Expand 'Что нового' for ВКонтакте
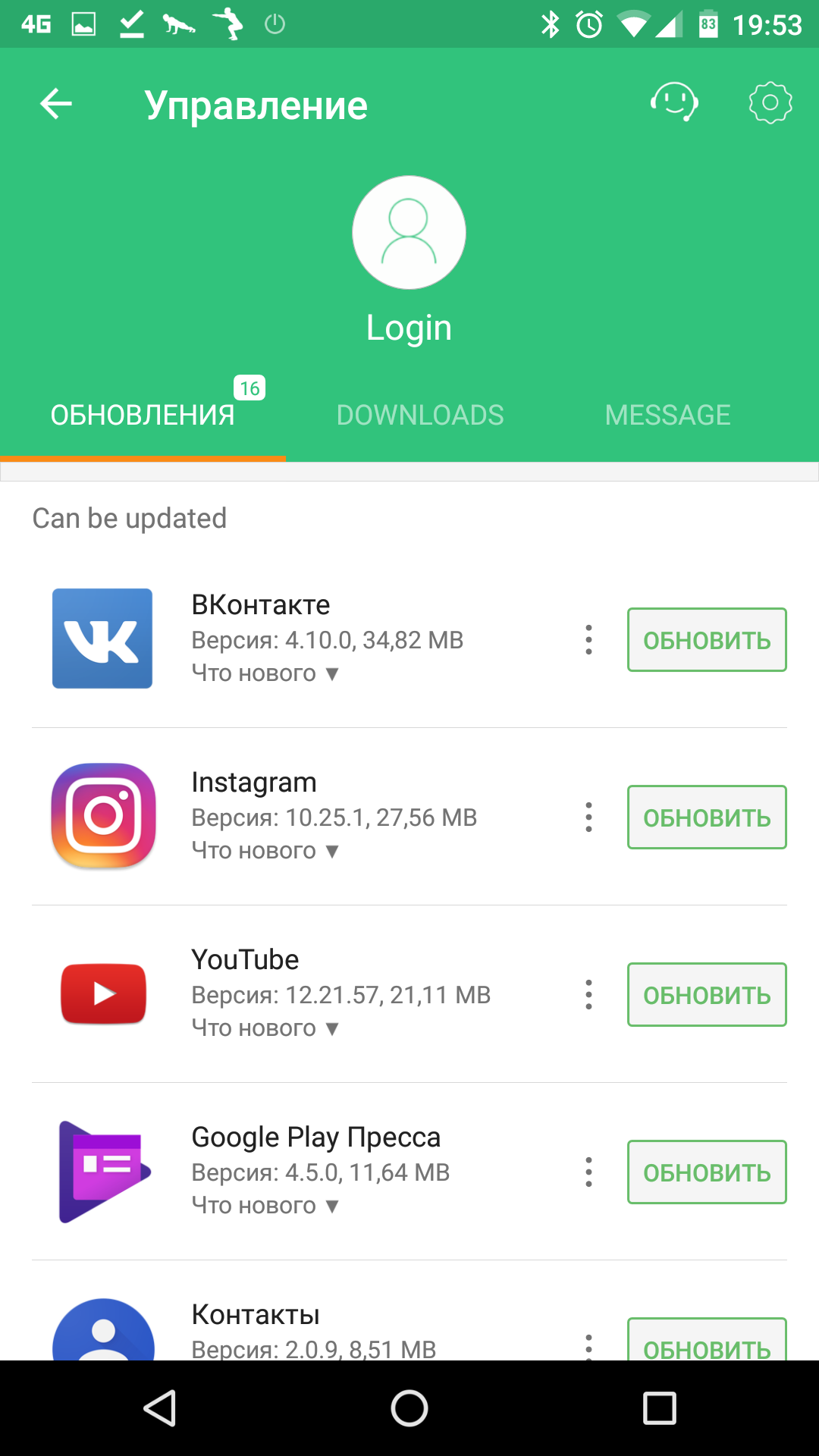The height and width of the screenshot is (1456, 819). tap(265, 673)
